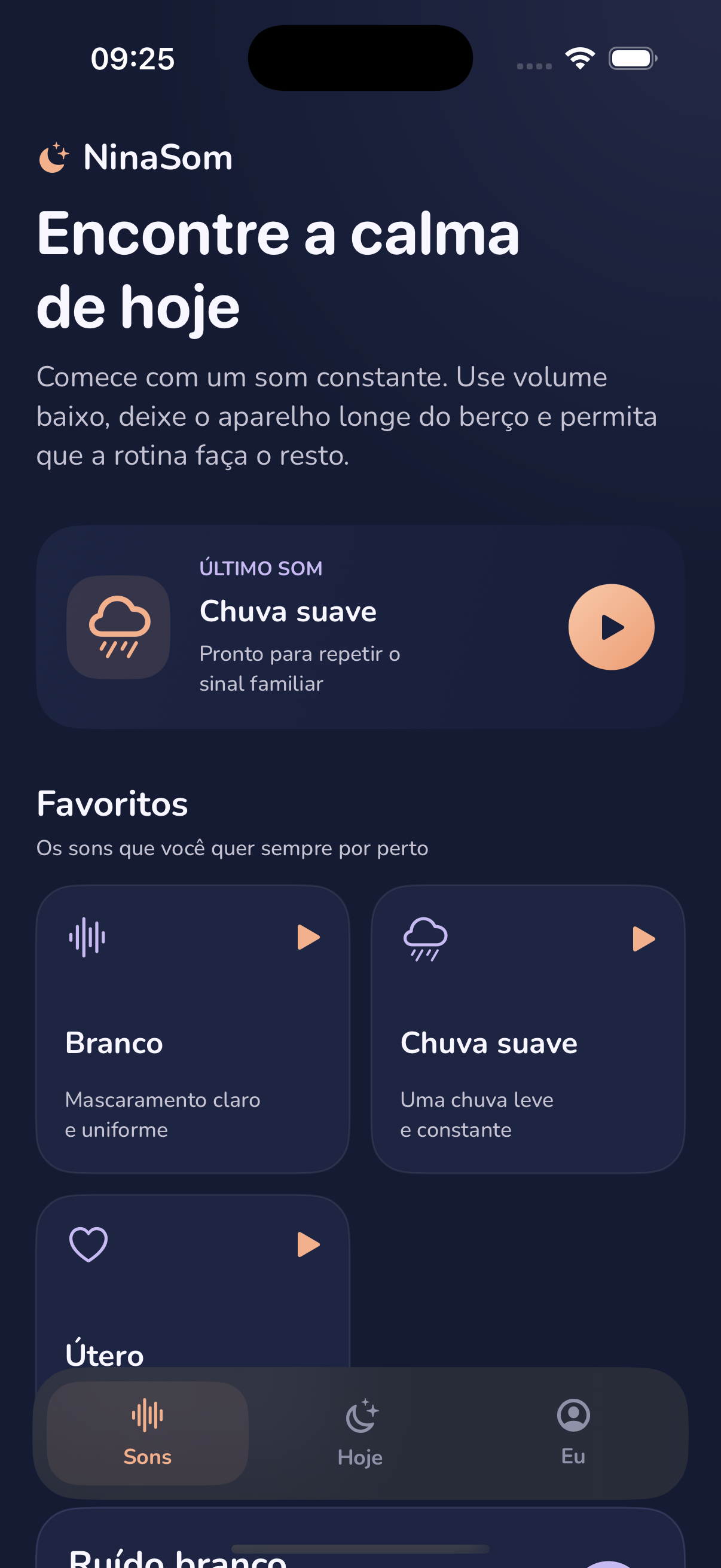
Task: Play the Branco favorite sound
Action: coord(308,938)
